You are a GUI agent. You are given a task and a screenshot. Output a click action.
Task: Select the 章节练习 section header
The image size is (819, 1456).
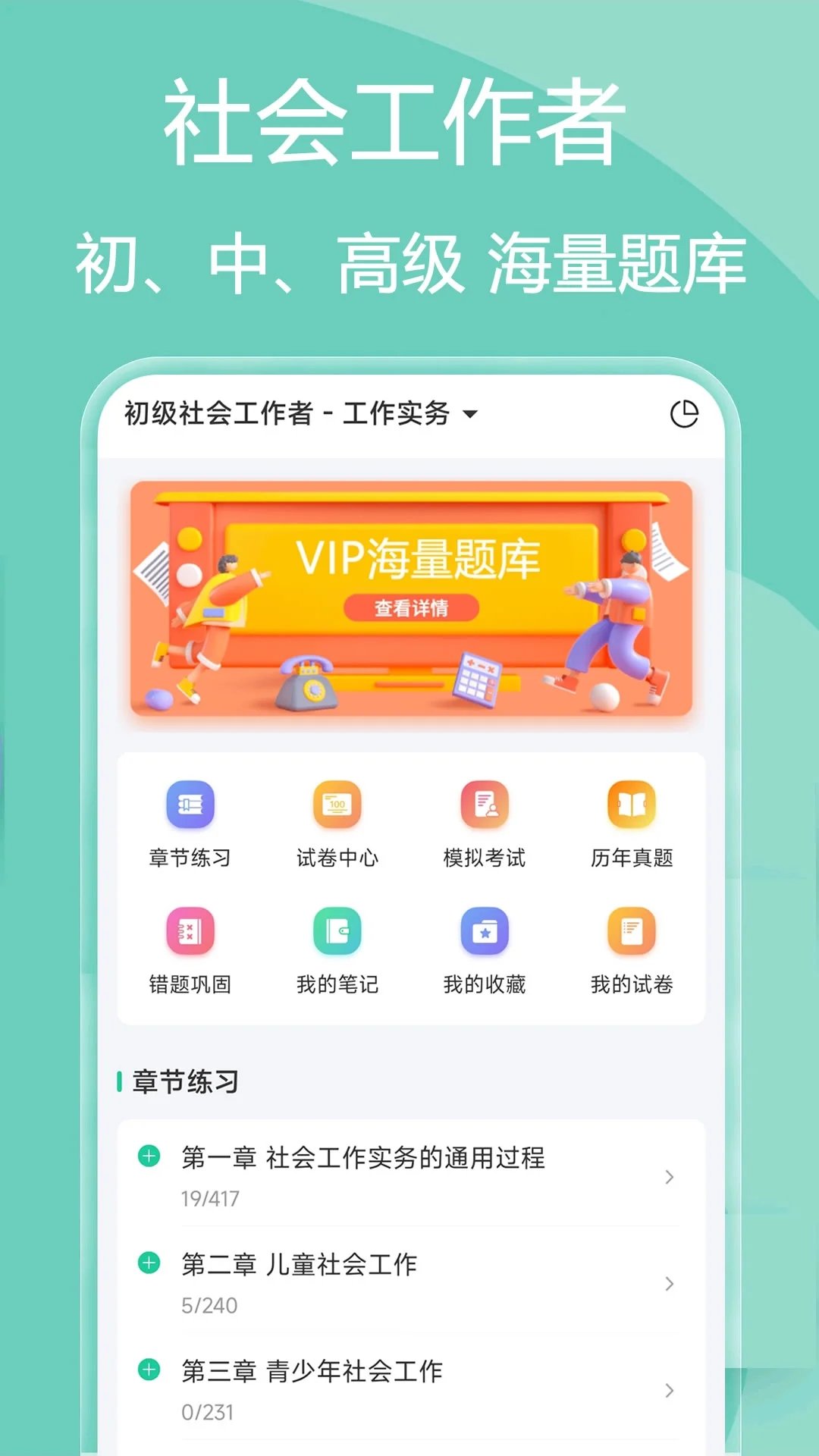tap(185, 1082)
